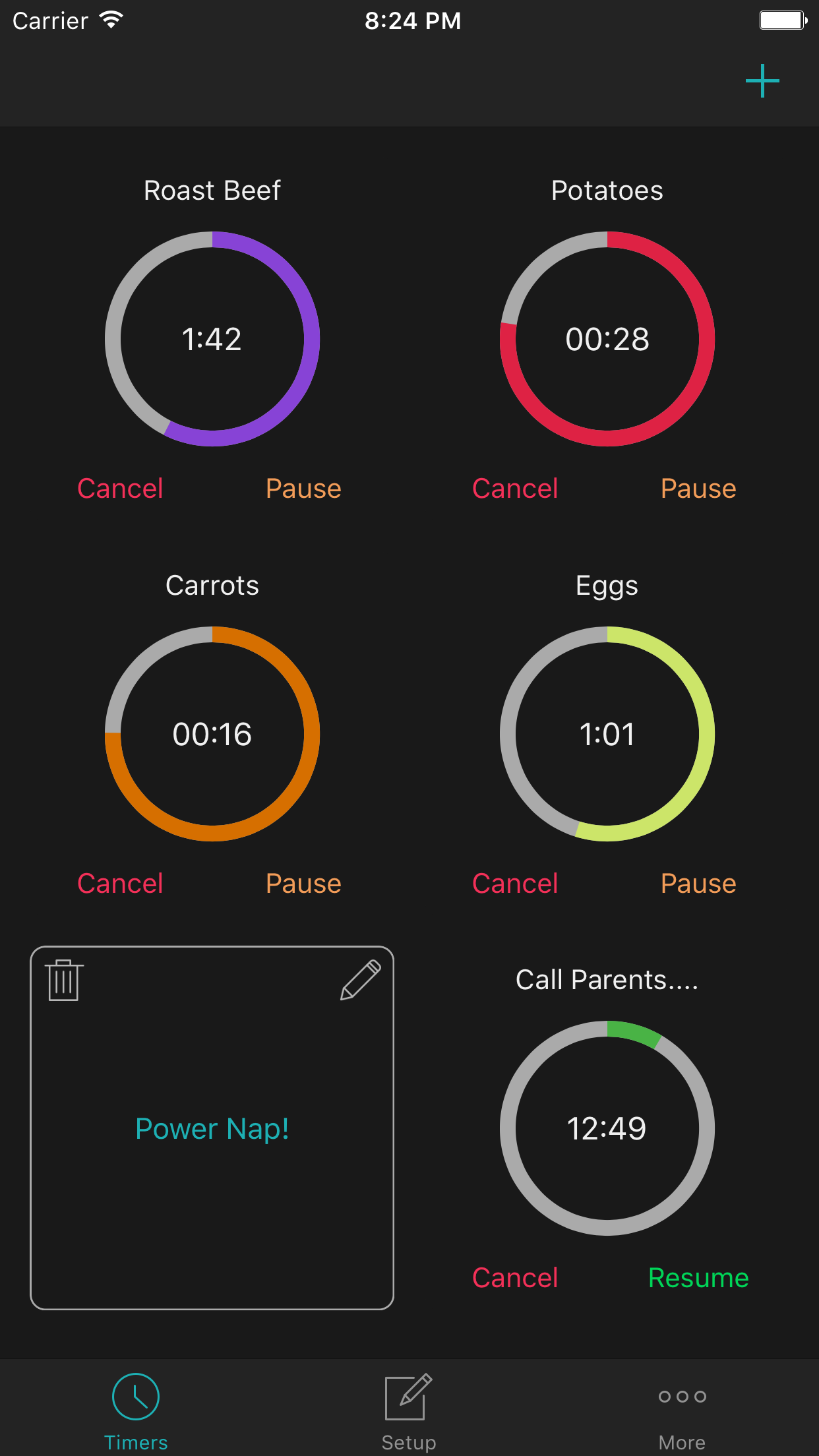Pause the Potatoes timer
Viewport: 819px width, 1456px height.
click(698, 489)
